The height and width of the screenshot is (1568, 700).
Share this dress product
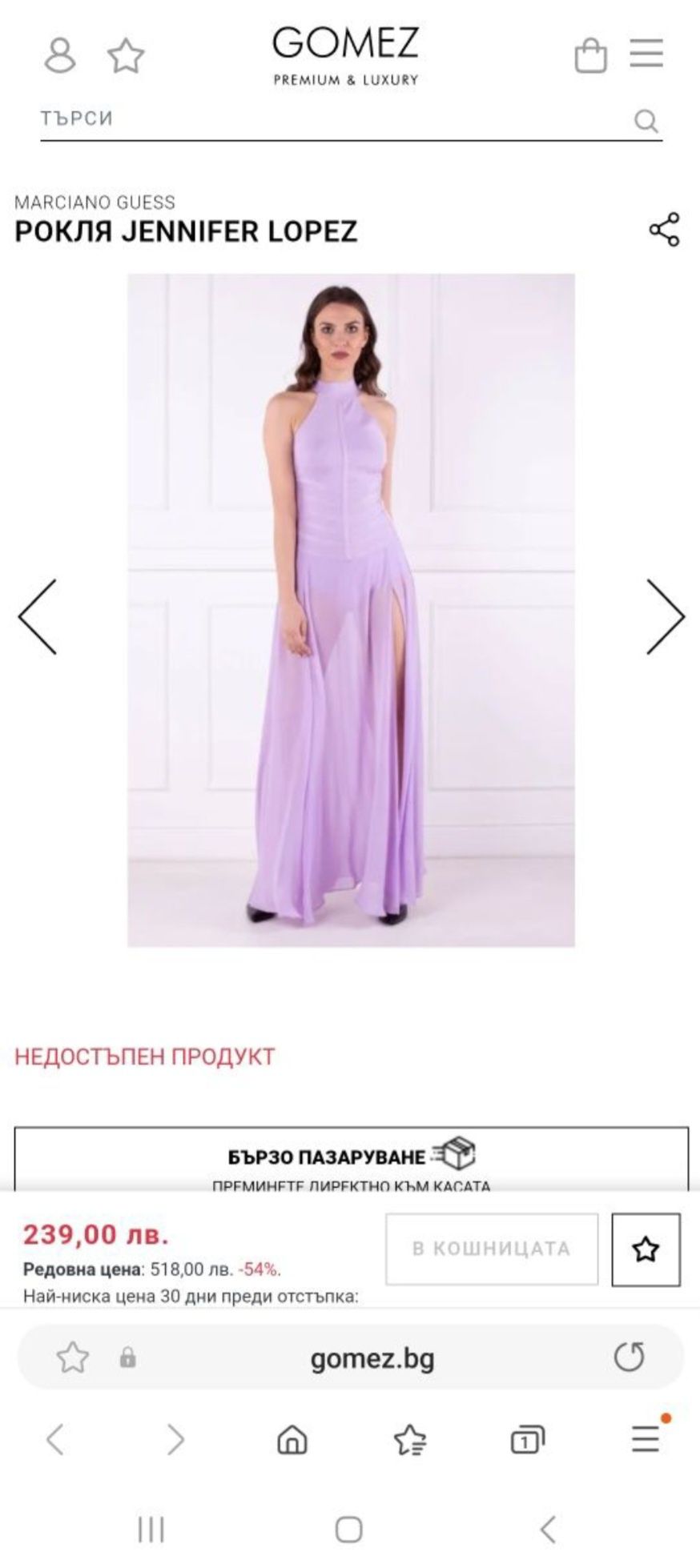(664, 230)
